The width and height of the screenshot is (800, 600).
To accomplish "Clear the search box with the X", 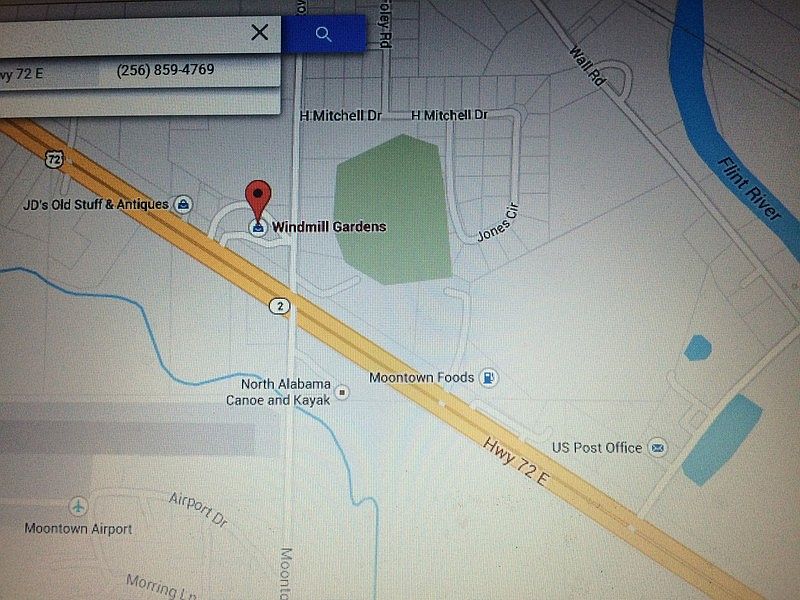I will pyautogui.click(x=260, y=33).
